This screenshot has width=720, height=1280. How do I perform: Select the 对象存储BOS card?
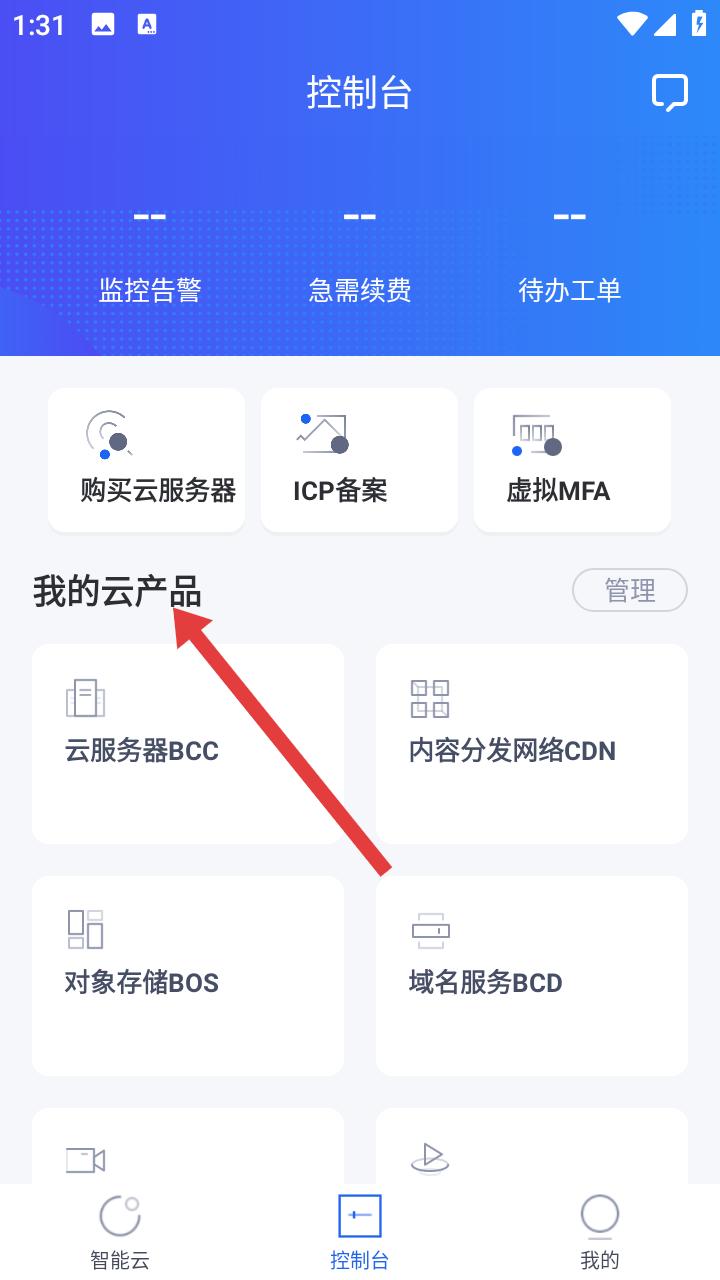click(188, 976)
